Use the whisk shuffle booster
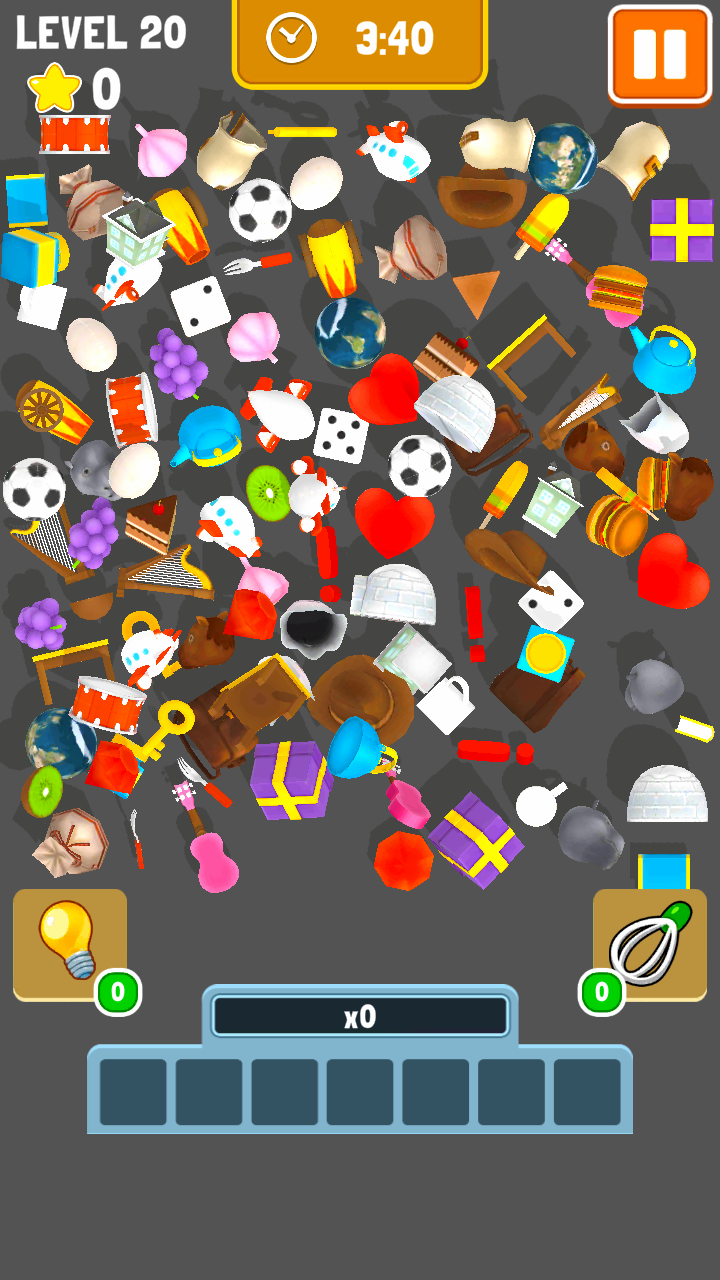The width and height of the screenshot is (720, 1280). point(650,942)
